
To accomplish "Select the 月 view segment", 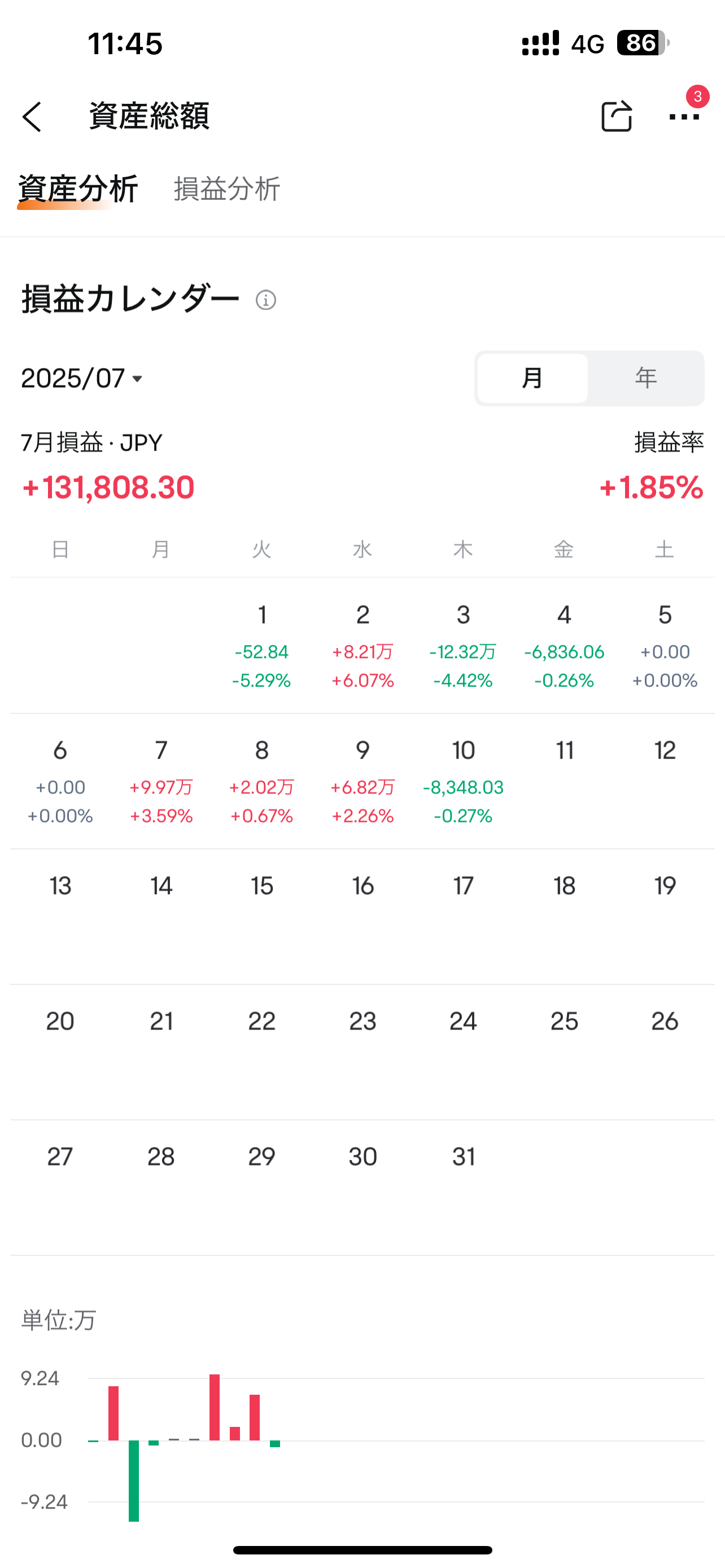I will [x=532, y=378].
